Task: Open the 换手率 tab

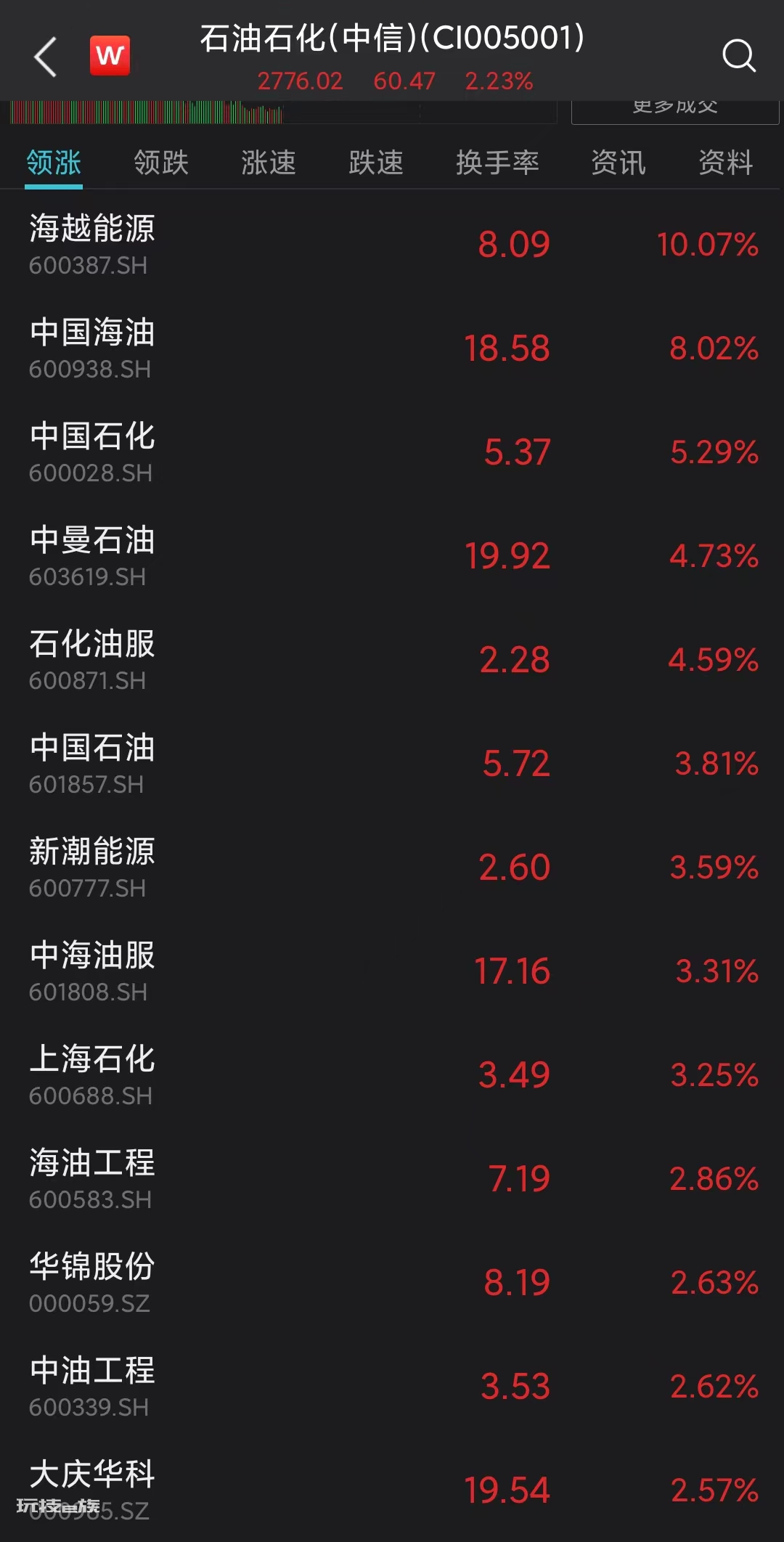Action: 497,163
